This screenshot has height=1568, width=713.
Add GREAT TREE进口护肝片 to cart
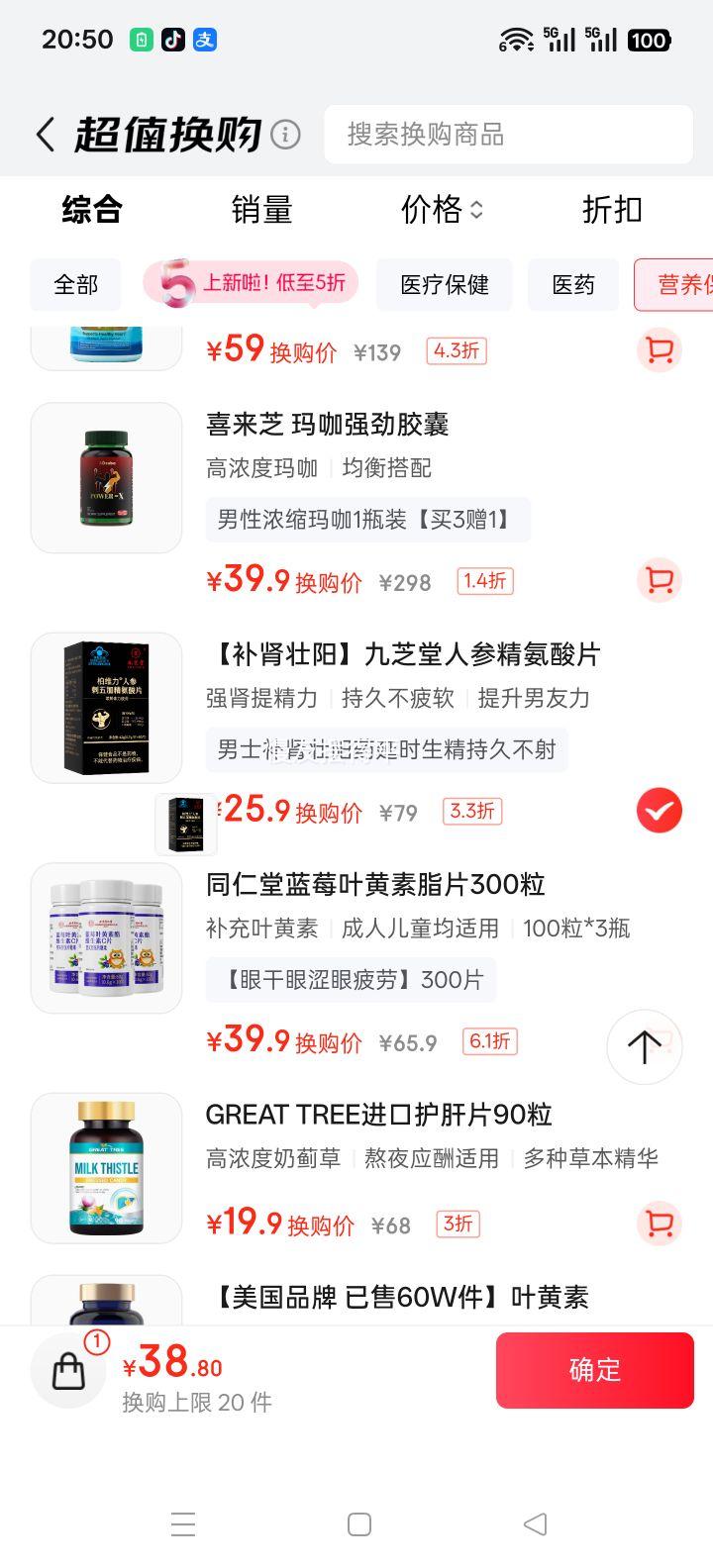[659, 1224]
